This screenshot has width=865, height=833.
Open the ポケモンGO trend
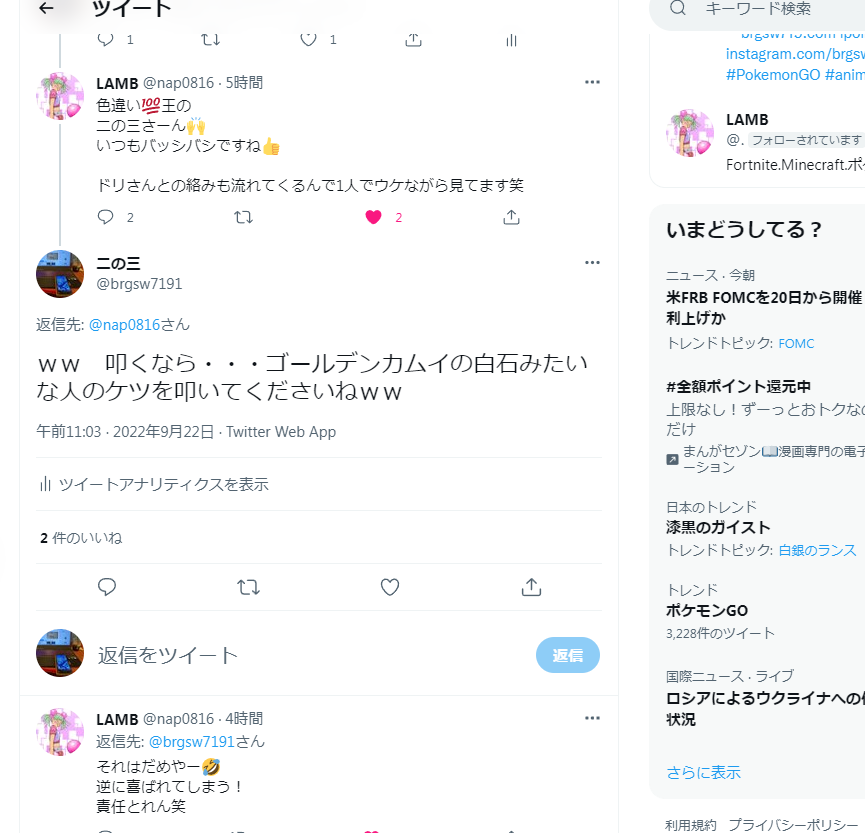pyautogui.click(x=707, y=610)
